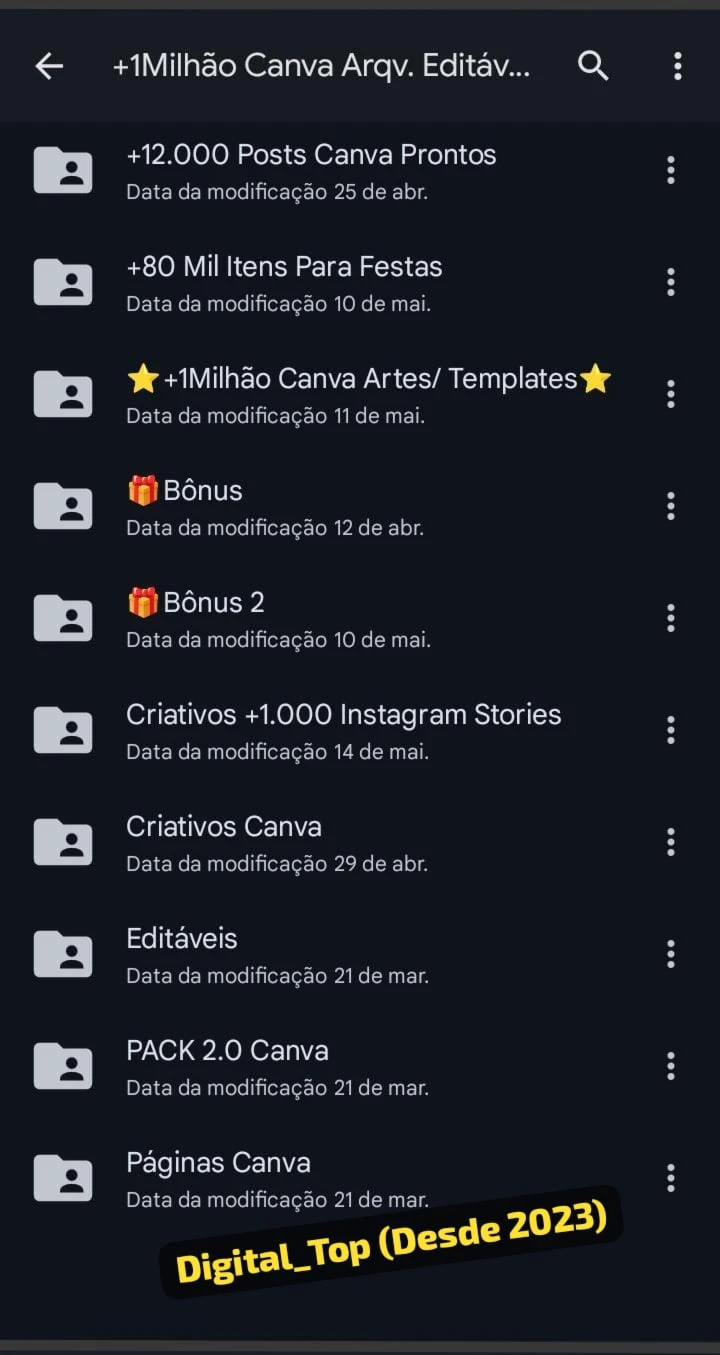Go back with the arrow icon

pos(49,66)
